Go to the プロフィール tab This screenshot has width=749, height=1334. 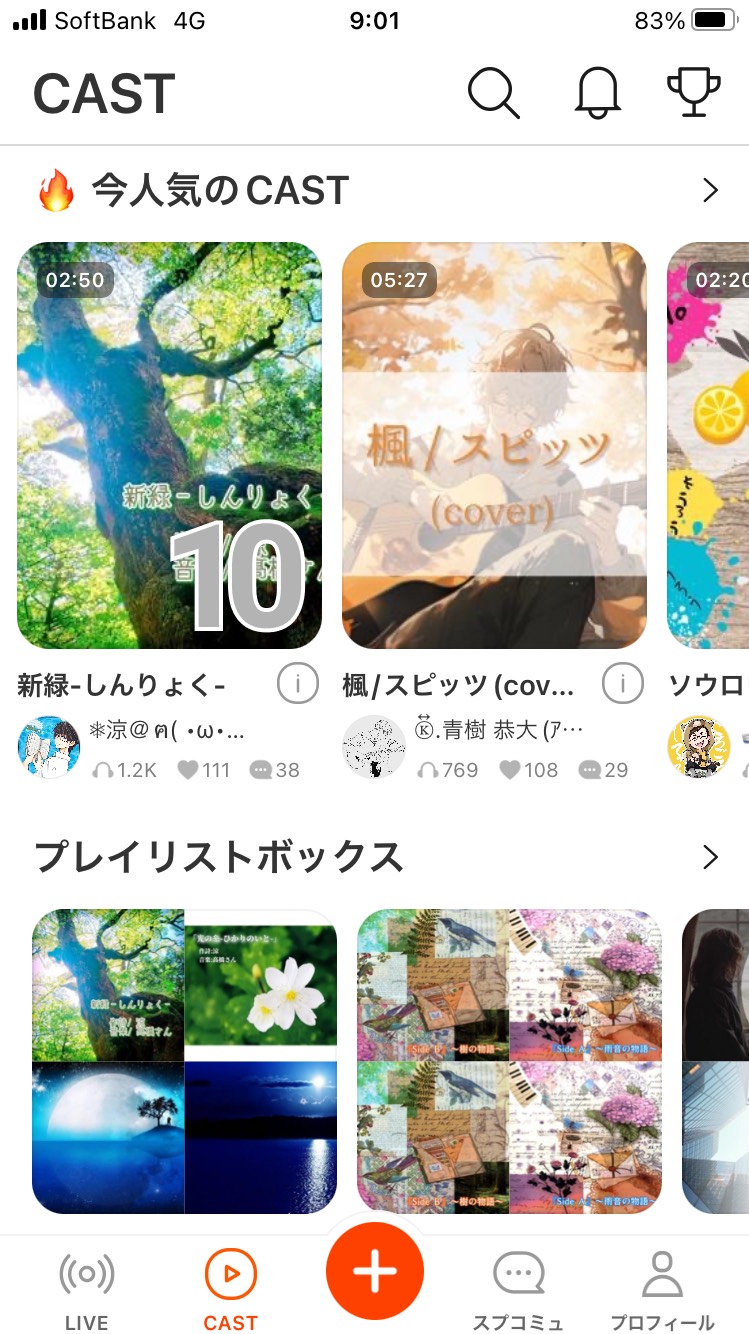click(x=662, y=1290)
